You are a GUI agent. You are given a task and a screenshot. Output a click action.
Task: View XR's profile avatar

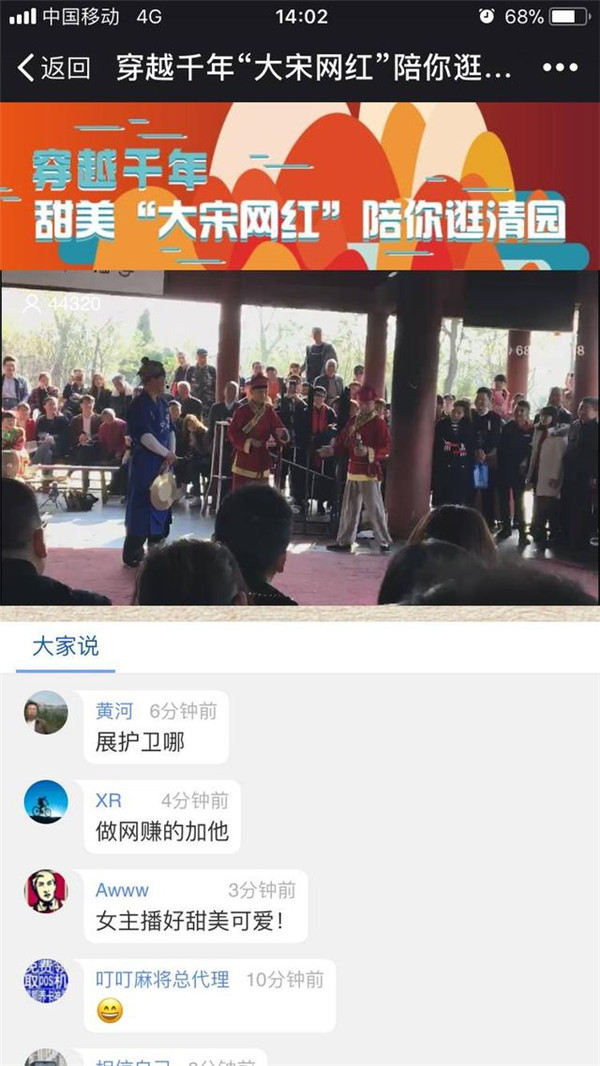[46, 802]
